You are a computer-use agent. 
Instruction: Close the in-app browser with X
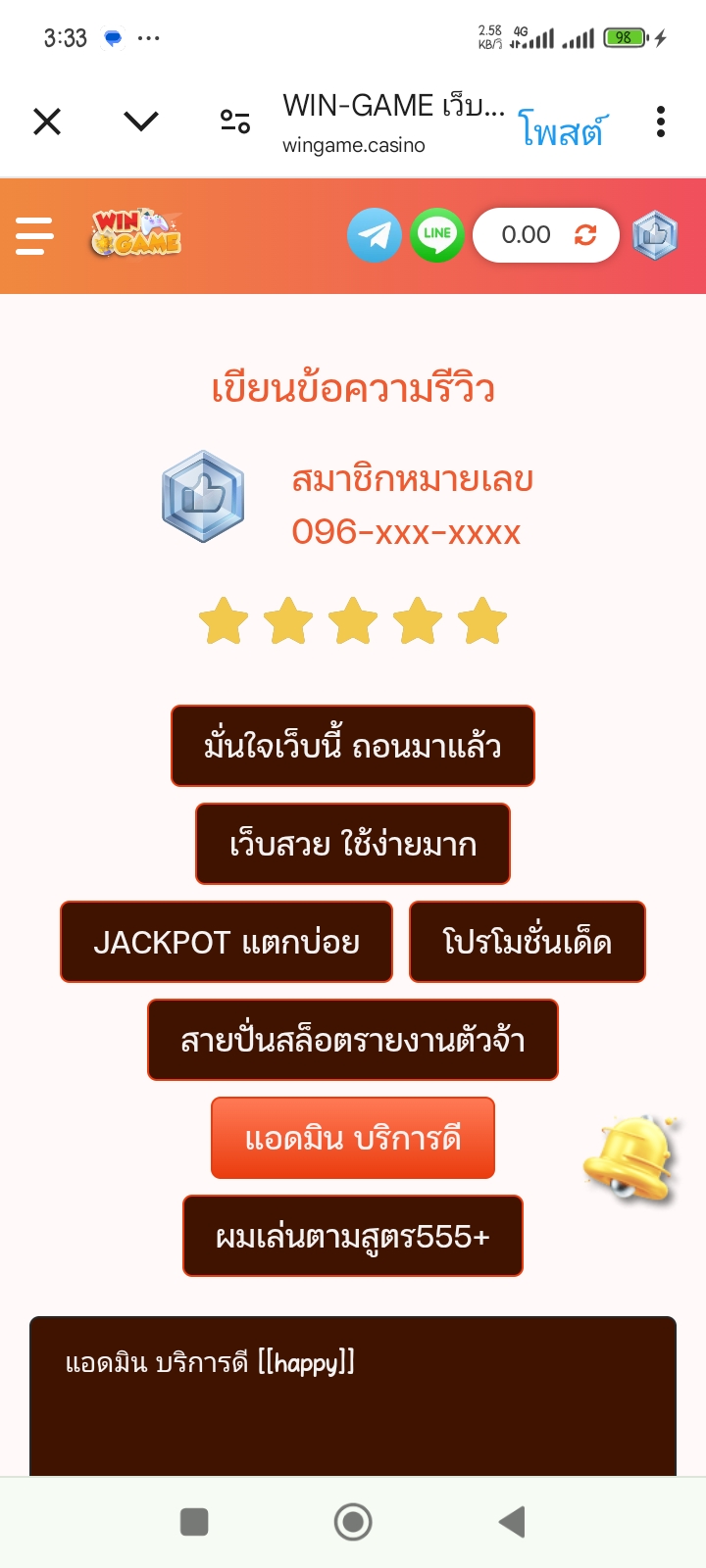[x=47, y=122]
